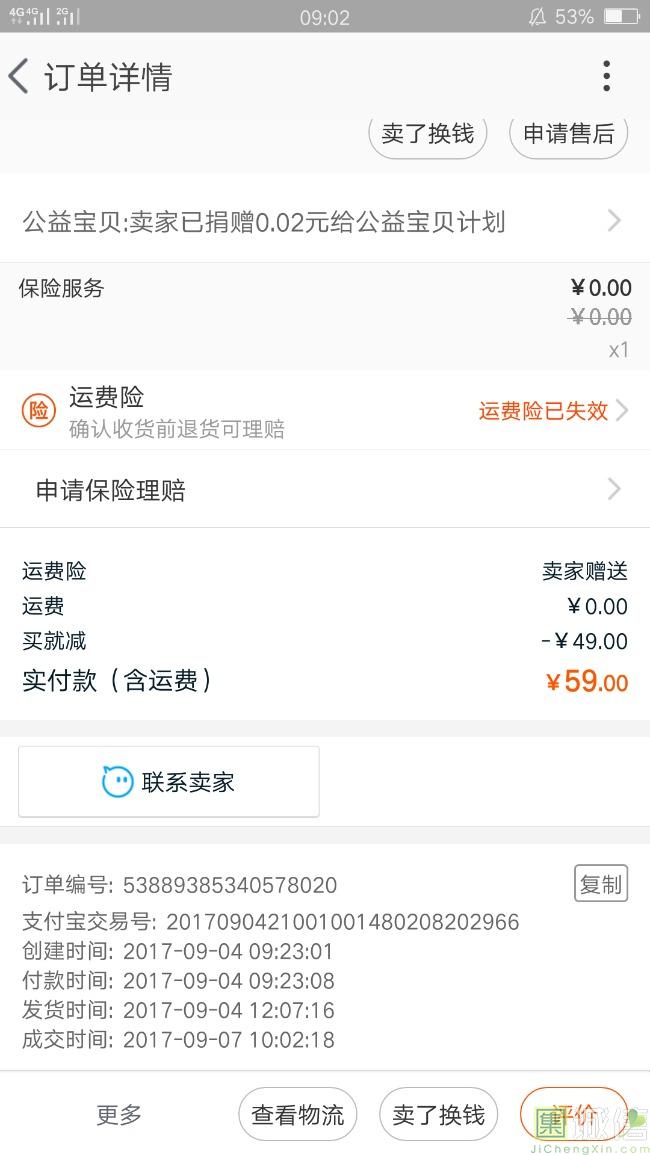650x1155 pixels.
Task: Contact the seller via 联系卖家
Action: coord(169,781)
